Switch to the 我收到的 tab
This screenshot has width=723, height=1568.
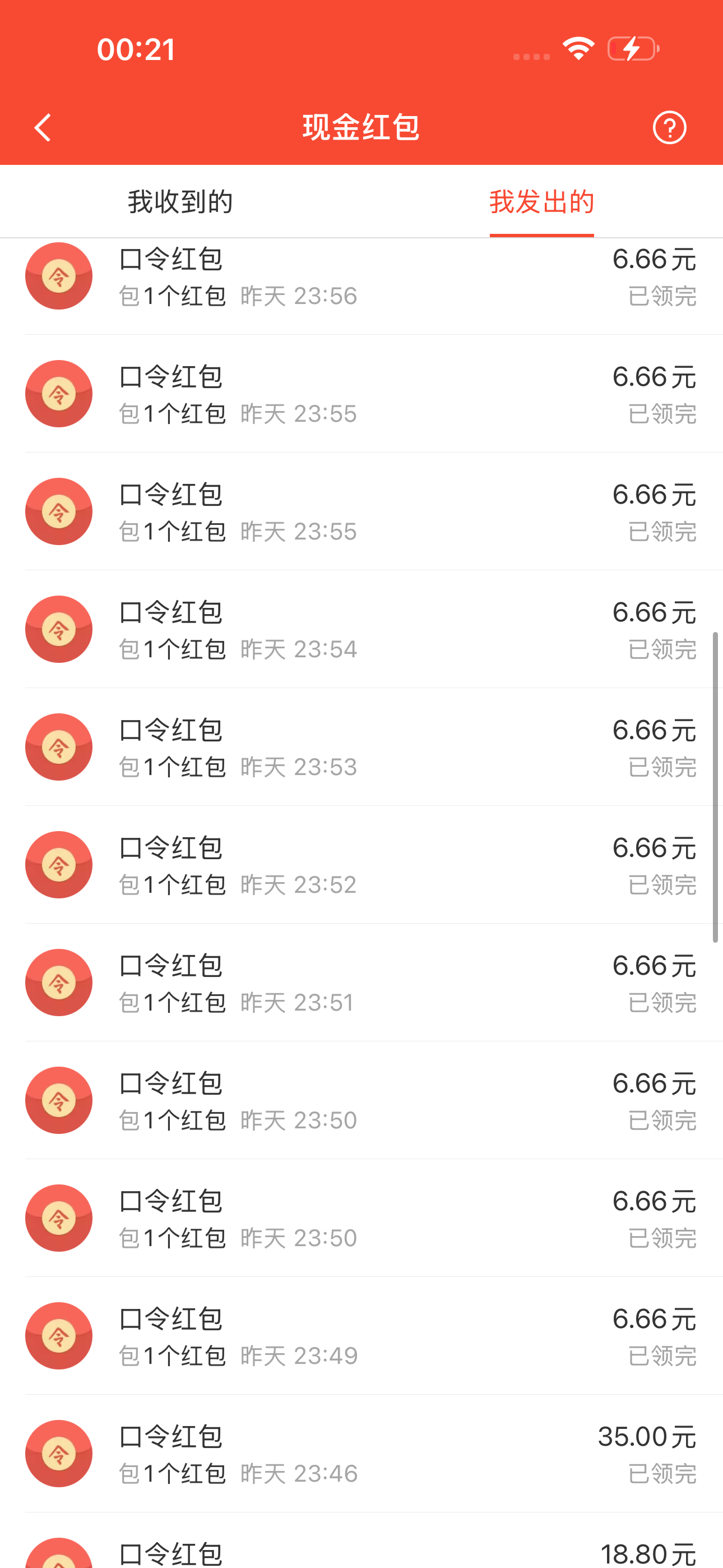[180, 201]
